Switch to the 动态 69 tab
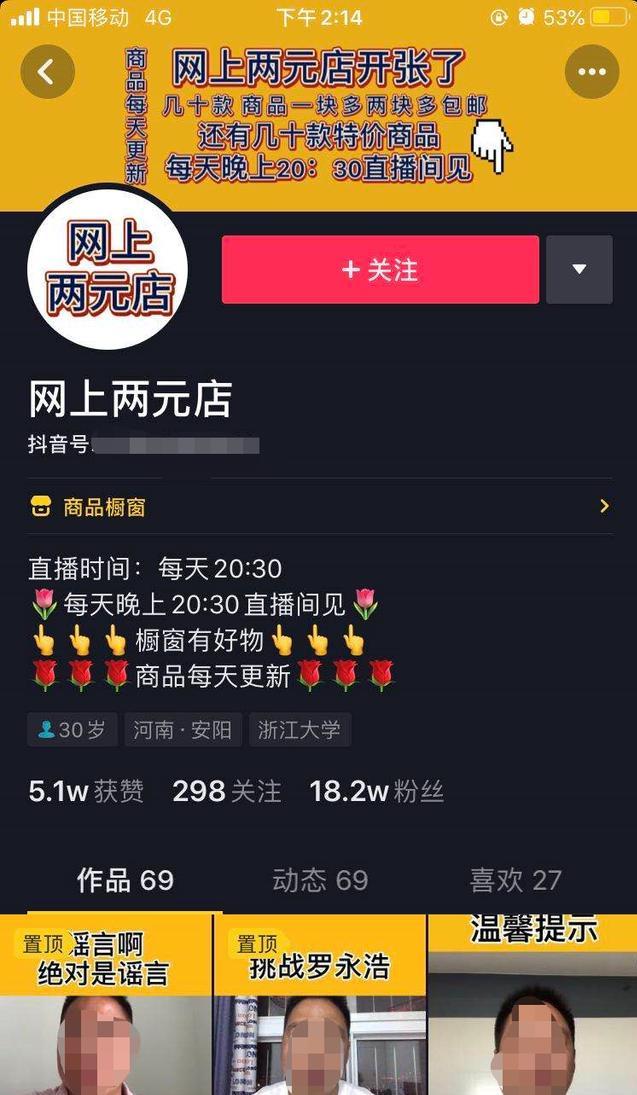Image resolution: width=637 pixels, height=1095 pixels. (320, 880)
